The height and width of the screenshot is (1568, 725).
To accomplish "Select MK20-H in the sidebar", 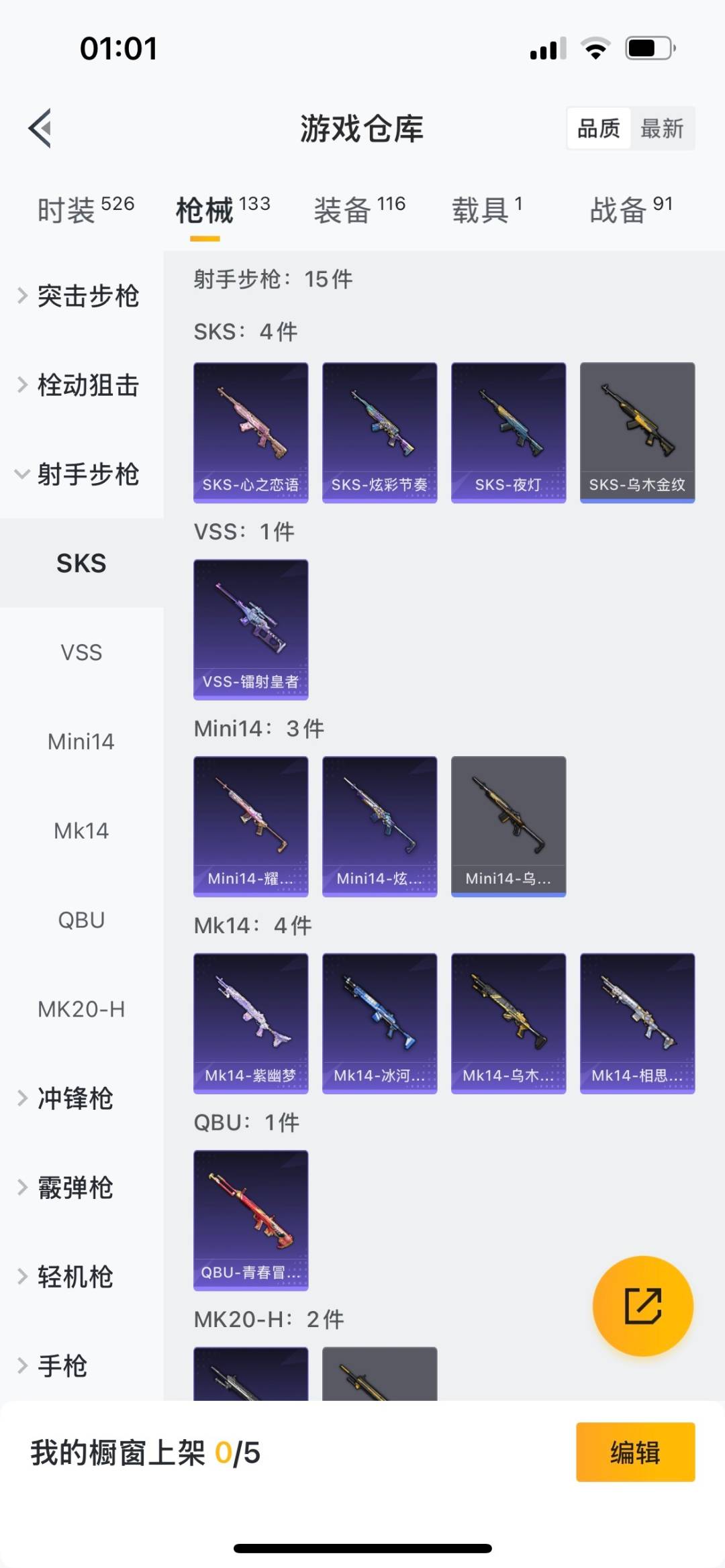I will (81, 1009).
